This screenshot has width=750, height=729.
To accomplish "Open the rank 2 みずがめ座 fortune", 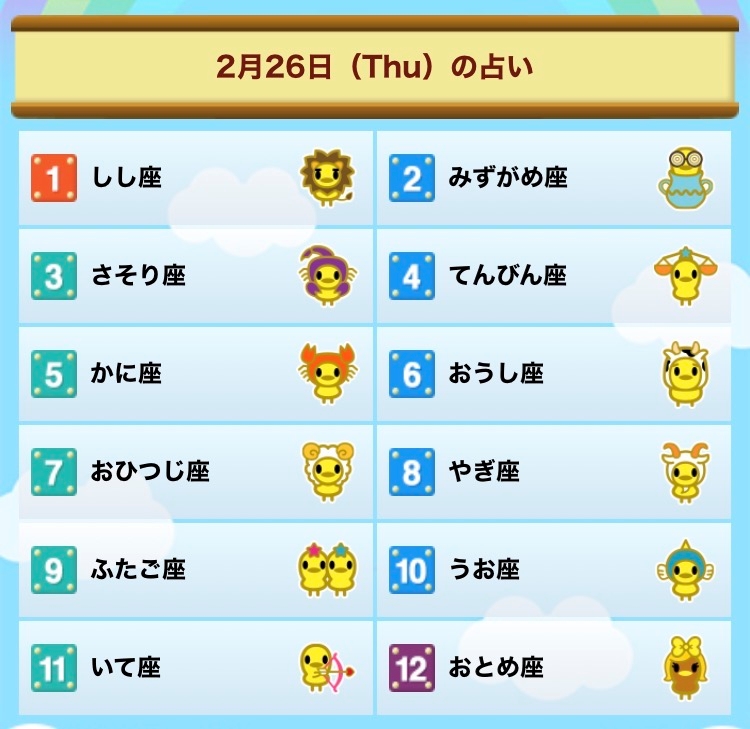I will (554, 177).
